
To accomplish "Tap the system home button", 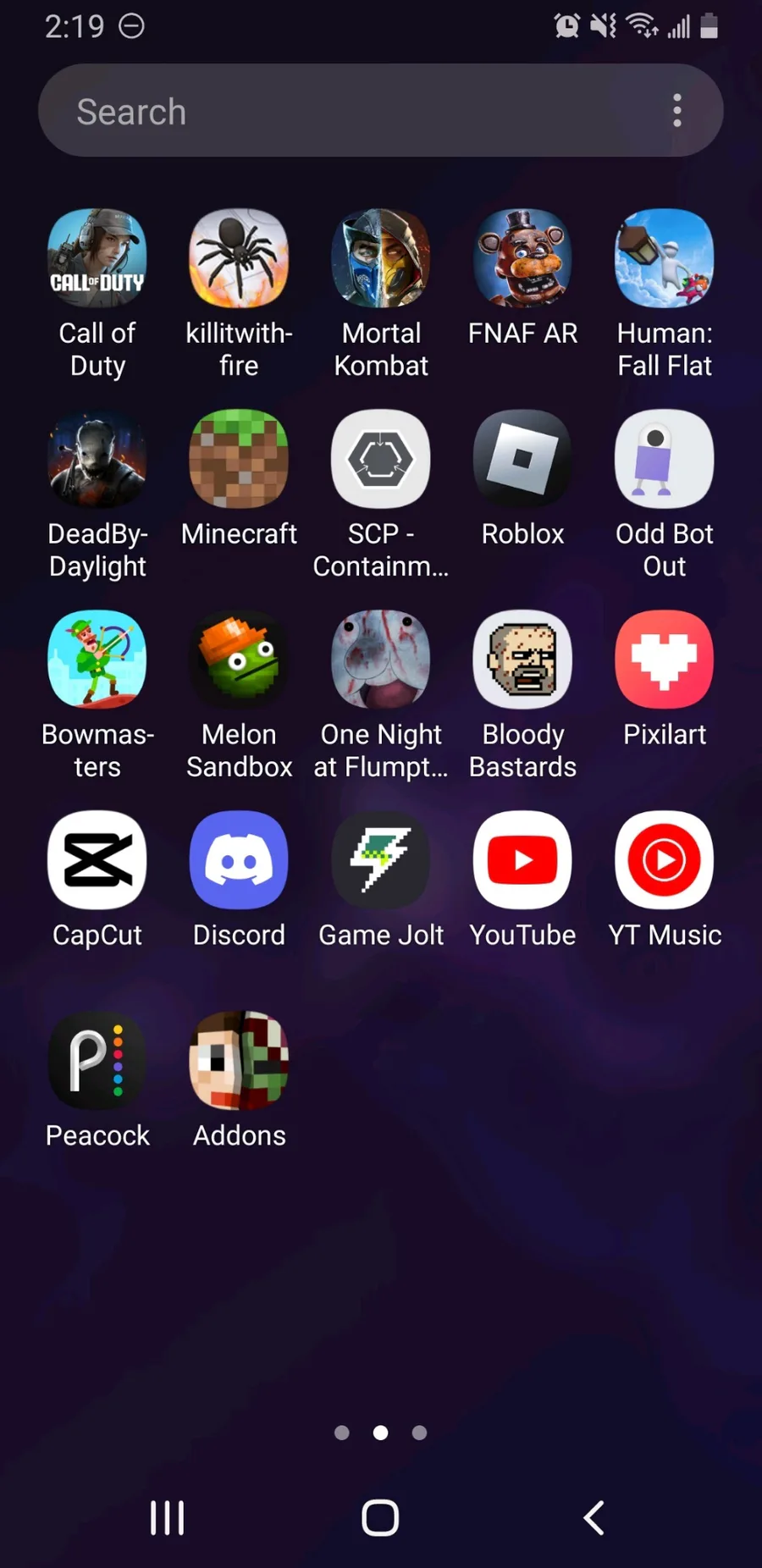I will (x=380, y=1518).
